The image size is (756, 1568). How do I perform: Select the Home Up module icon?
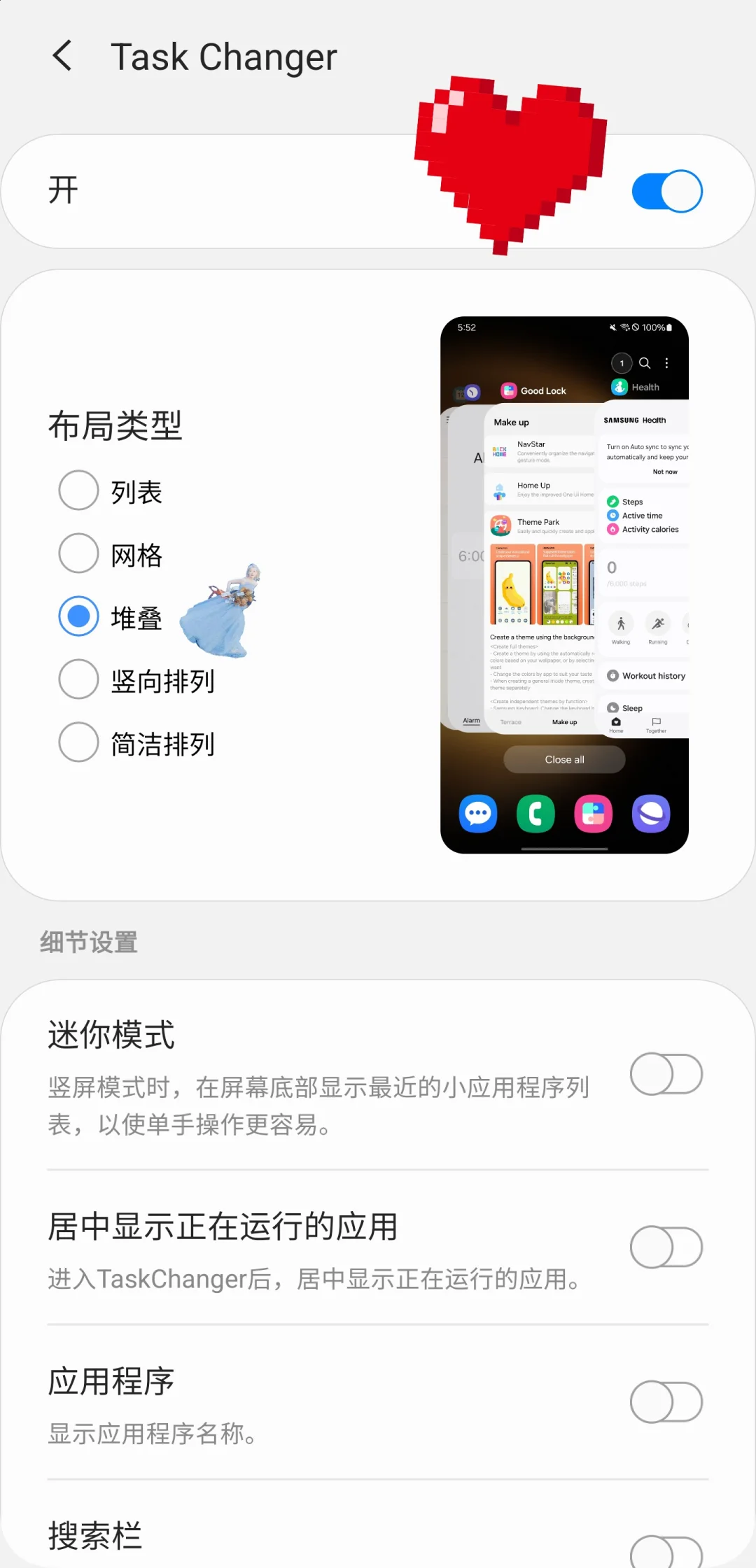pos(498,490)
